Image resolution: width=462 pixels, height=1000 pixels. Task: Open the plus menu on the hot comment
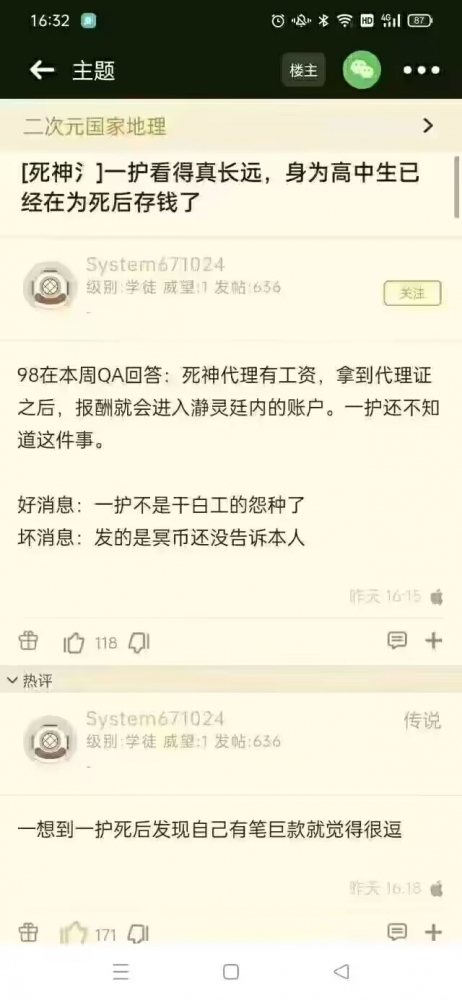point(433,932)
